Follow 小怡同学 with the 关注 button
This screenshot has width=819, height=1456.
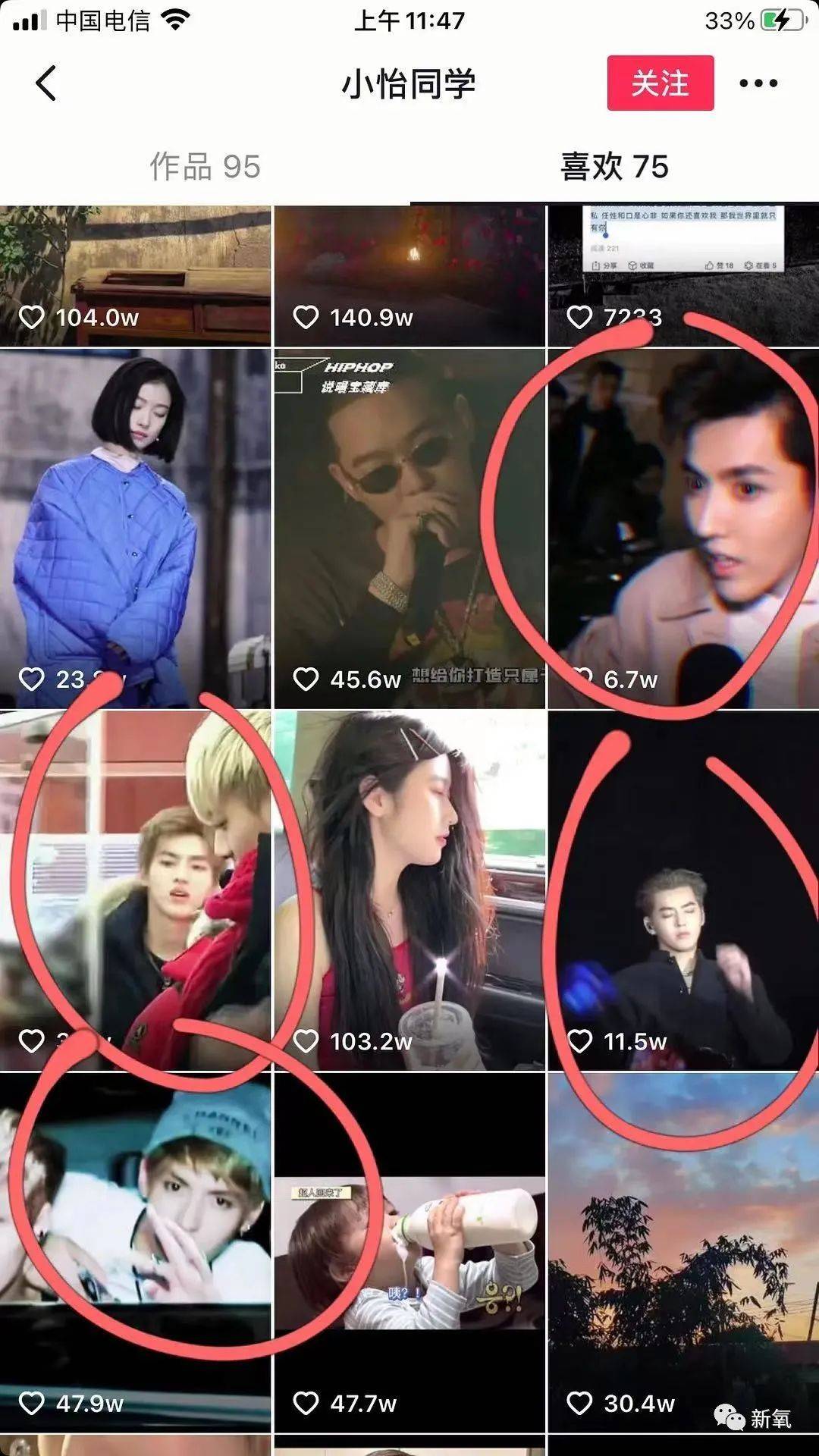click(x=660, y=83)
